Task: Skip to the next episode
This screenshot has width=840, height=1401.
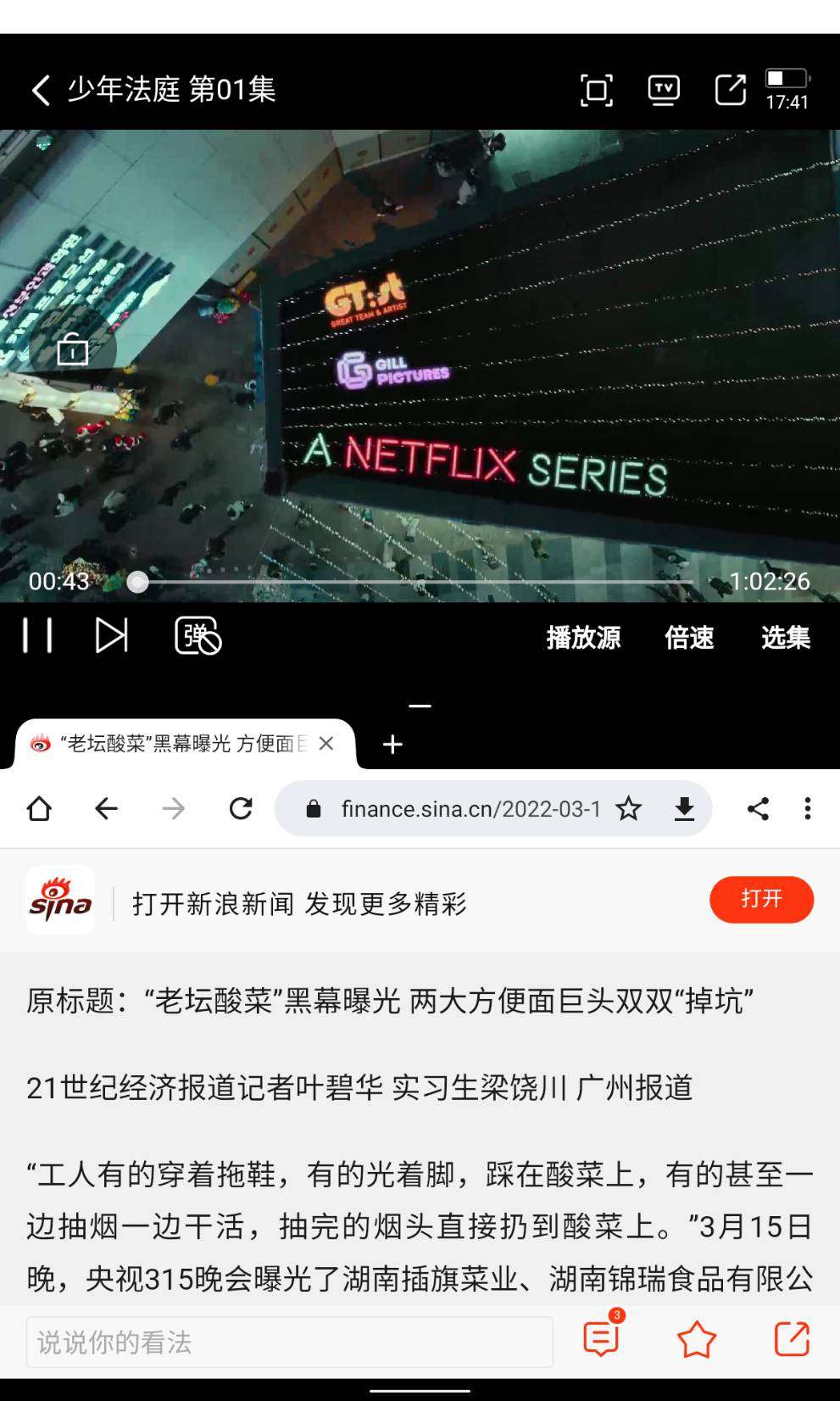Action: pos(111,635)
